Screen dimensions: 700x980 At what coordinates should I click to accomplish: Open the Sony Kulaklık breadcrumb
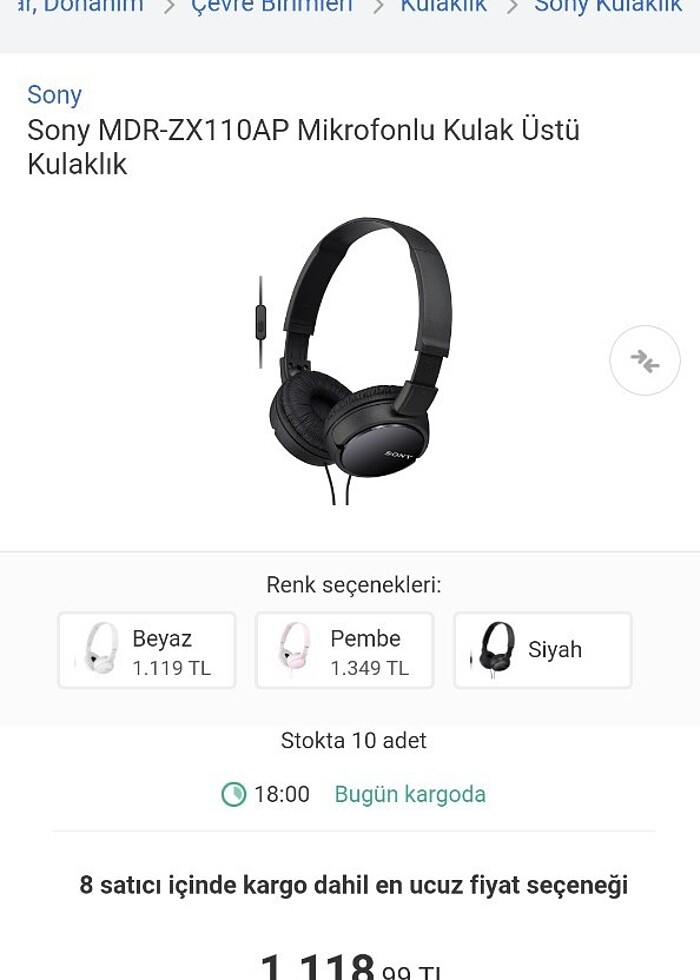click(608, 6)
